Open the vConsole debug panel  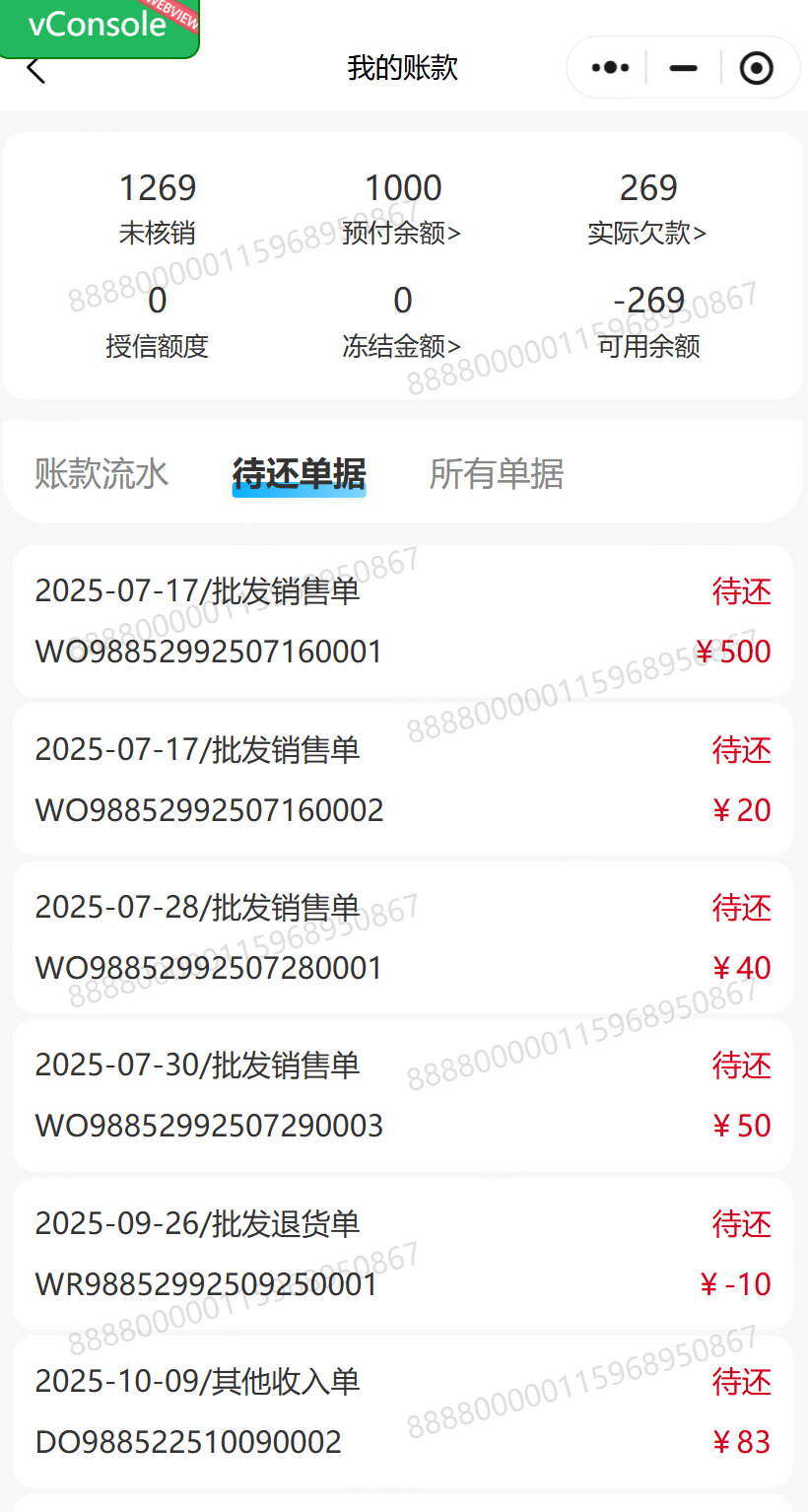[x=99, y=26]
